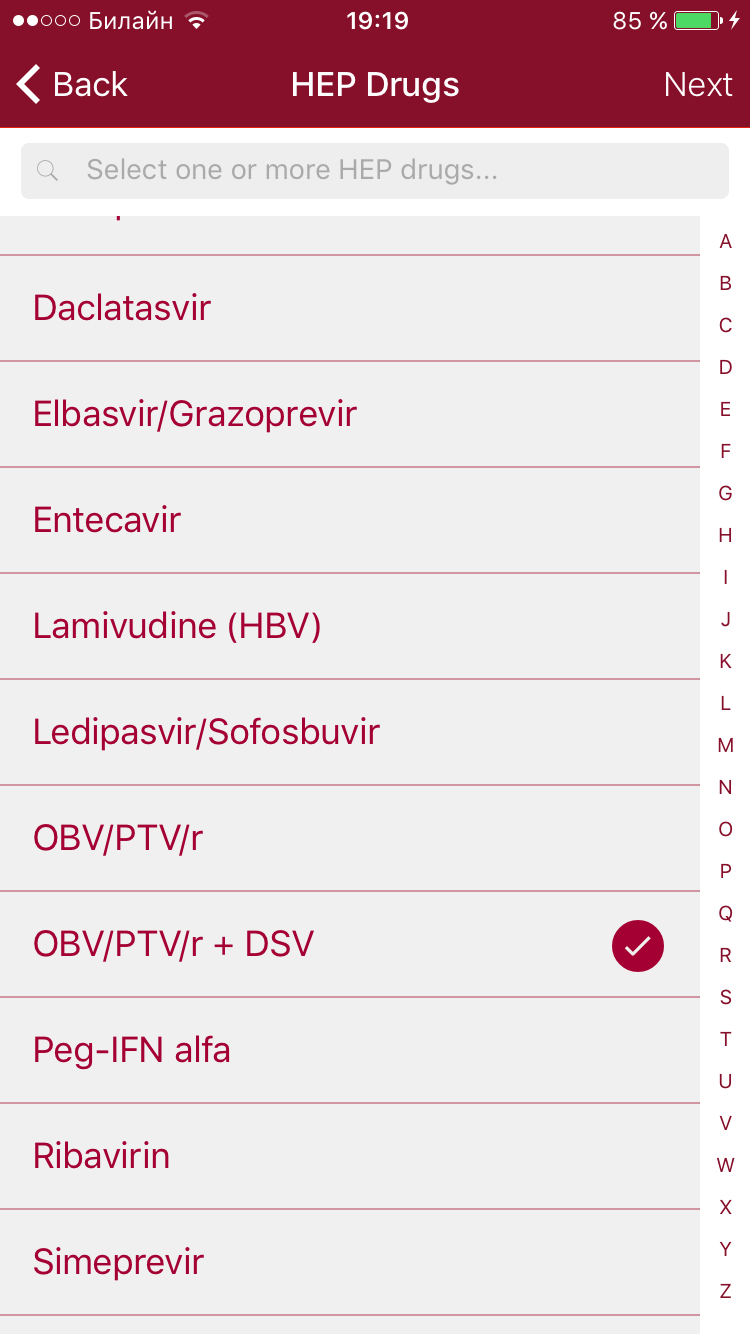Image resolution: width=750 pixels, height=1334 pixels.
Task: Select Ledipasvir/Sofosbuvir
Action: point(350,732)
